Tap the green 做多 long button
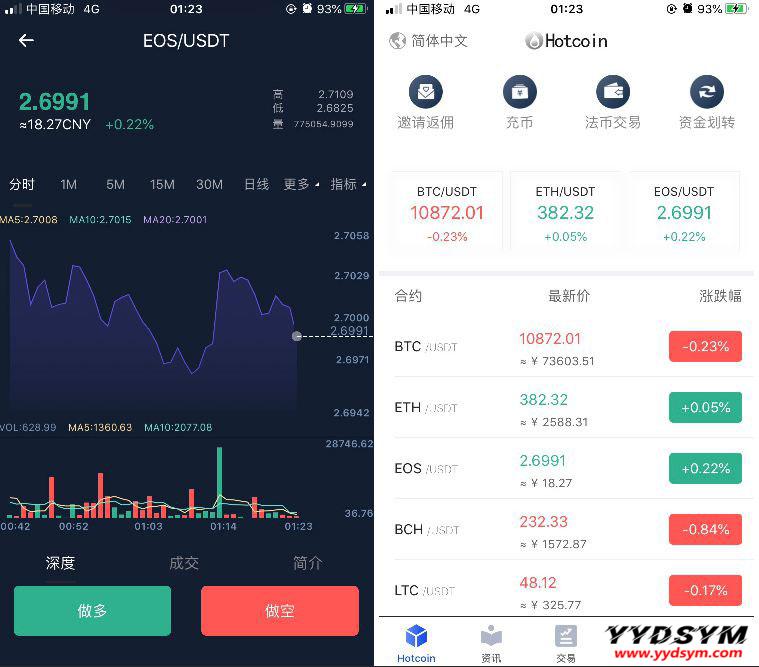This screenshot has width=759, height=667. point(92,611)
